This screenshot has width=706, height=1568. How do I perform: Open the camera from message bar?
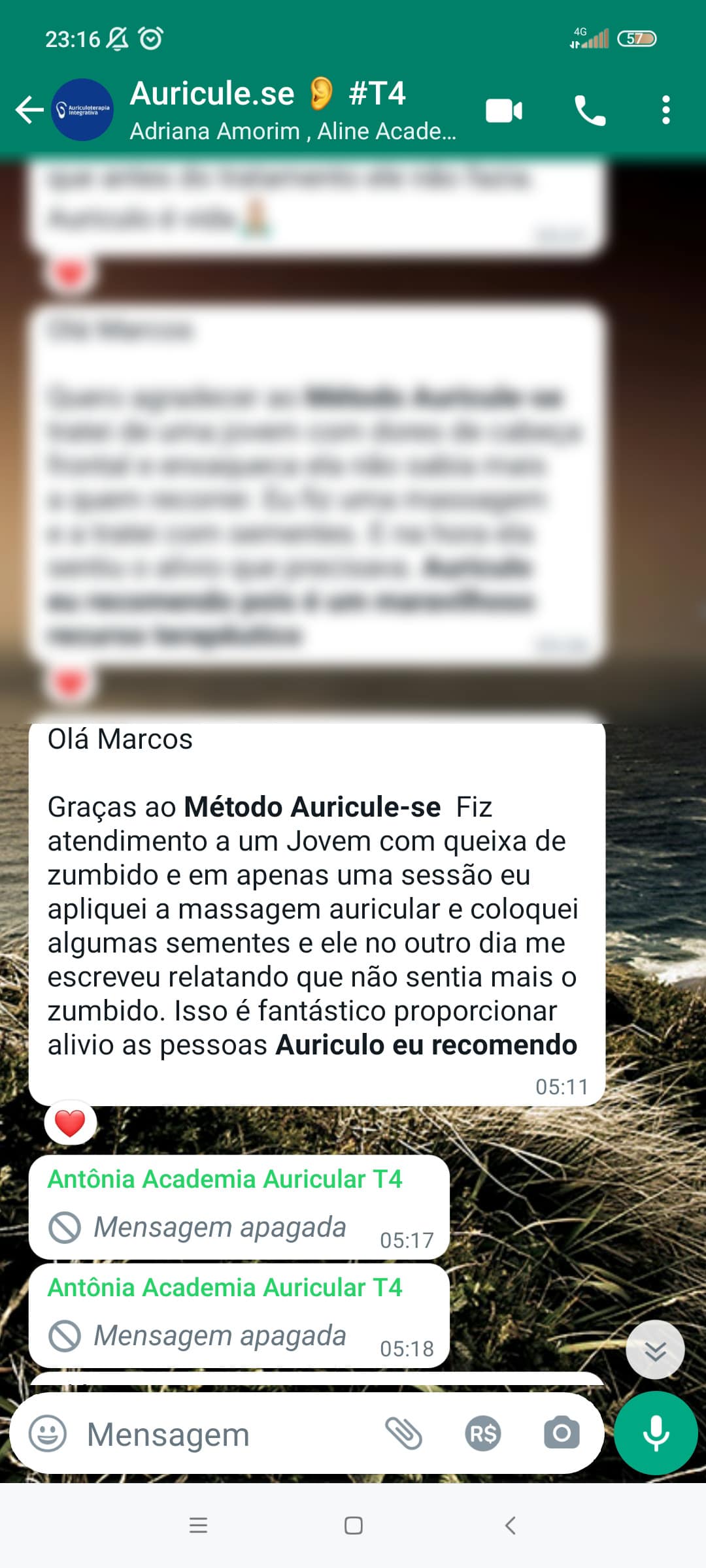(562, 1433)
